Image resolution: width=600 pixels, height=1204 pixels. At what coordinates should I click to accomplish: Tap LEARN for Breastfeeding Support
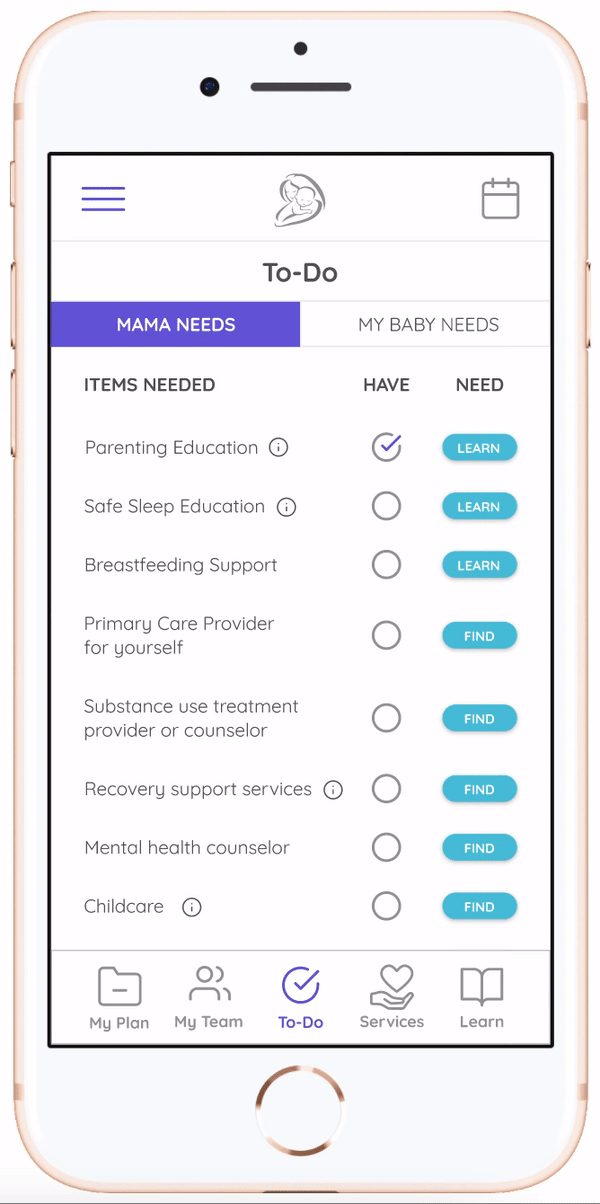click(479, 565)
